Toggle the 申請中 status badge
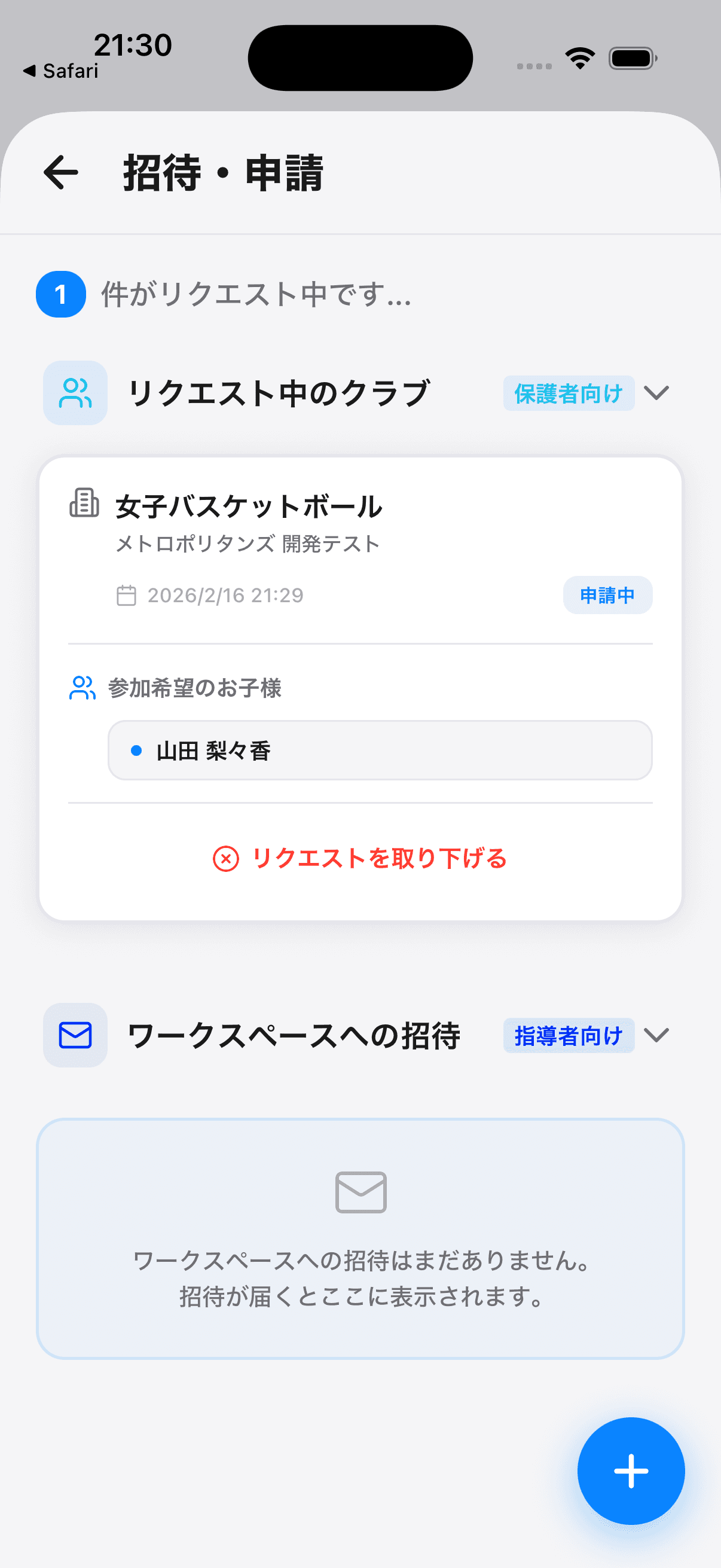 (607, 595)
